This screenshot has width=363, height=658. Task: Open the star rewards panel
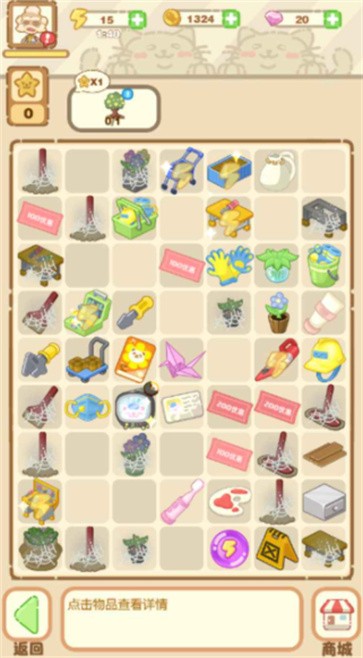coord(28,96)
